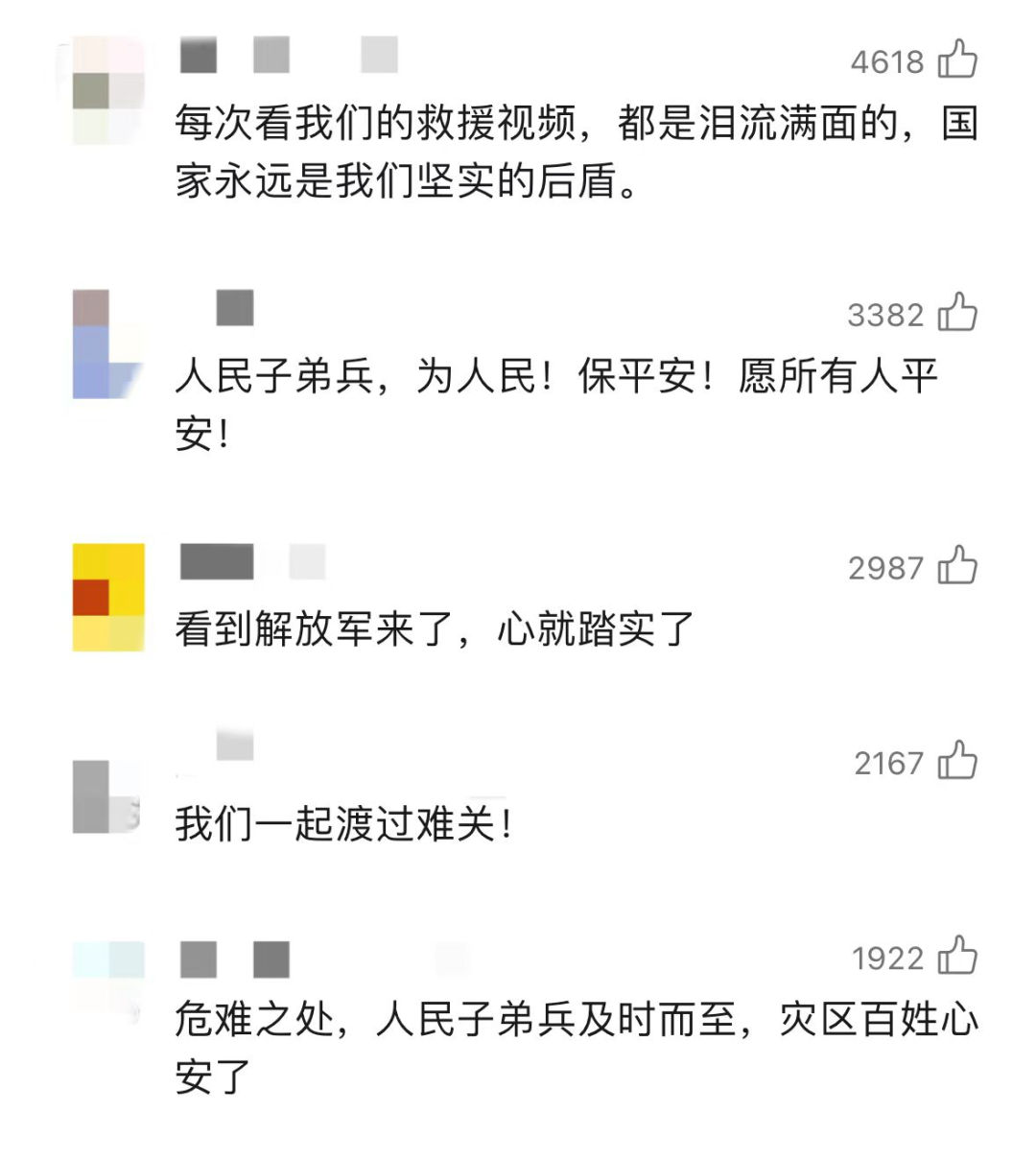Like the comment starting 危难之处
The image size is (1036, 1160).
(957, 956)
